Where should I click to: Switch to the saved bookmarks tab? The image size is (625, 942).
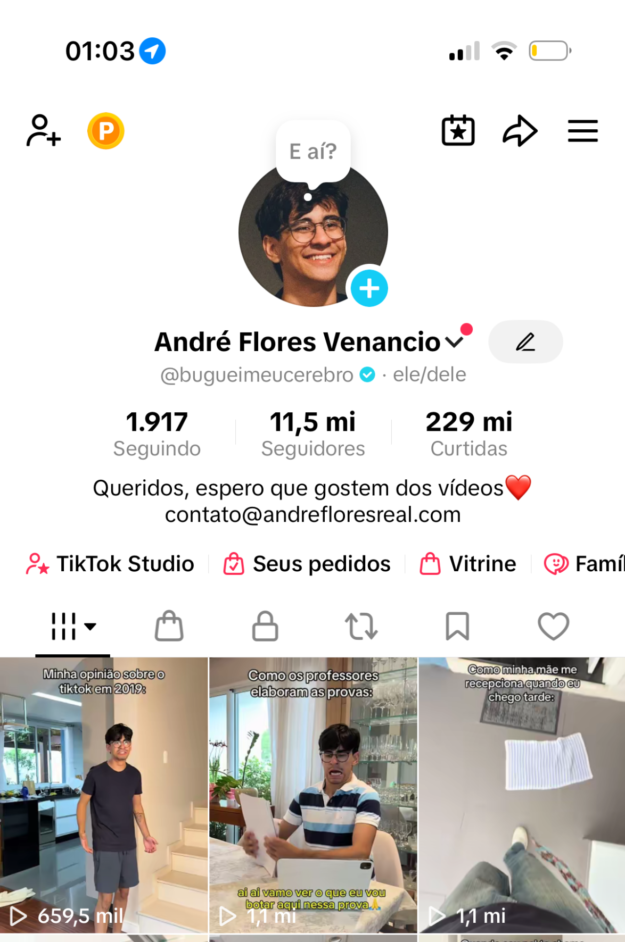457,627
